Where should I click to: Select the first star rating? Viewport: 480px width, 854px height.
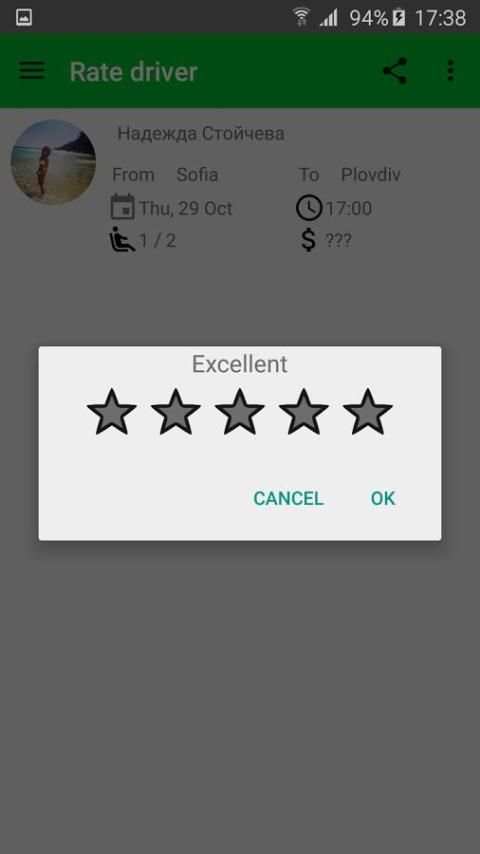click(x=112, y=412)
